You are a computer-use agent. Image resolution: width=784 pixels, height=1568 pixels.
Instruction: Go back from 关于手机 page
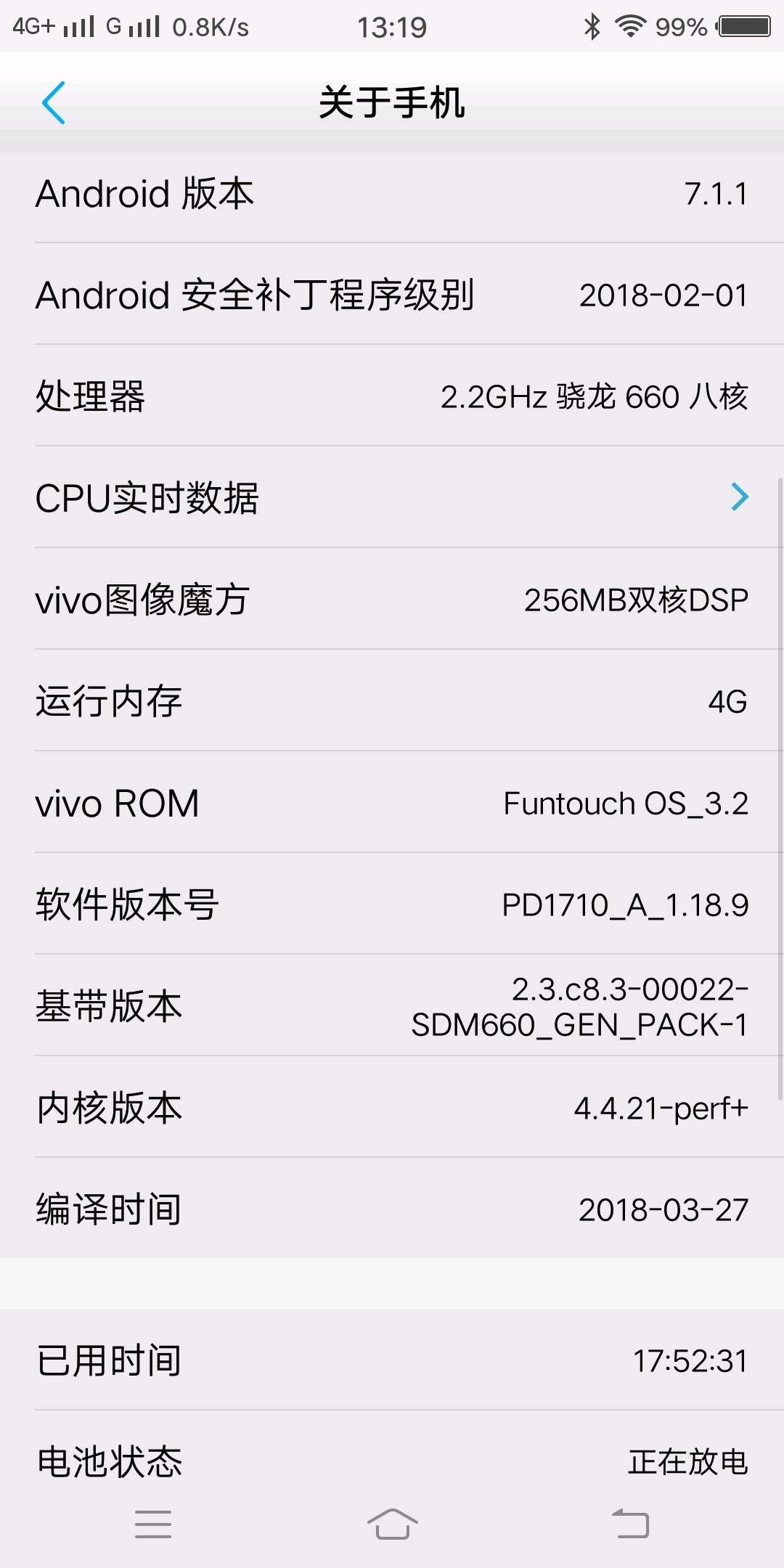pos(54,103)
